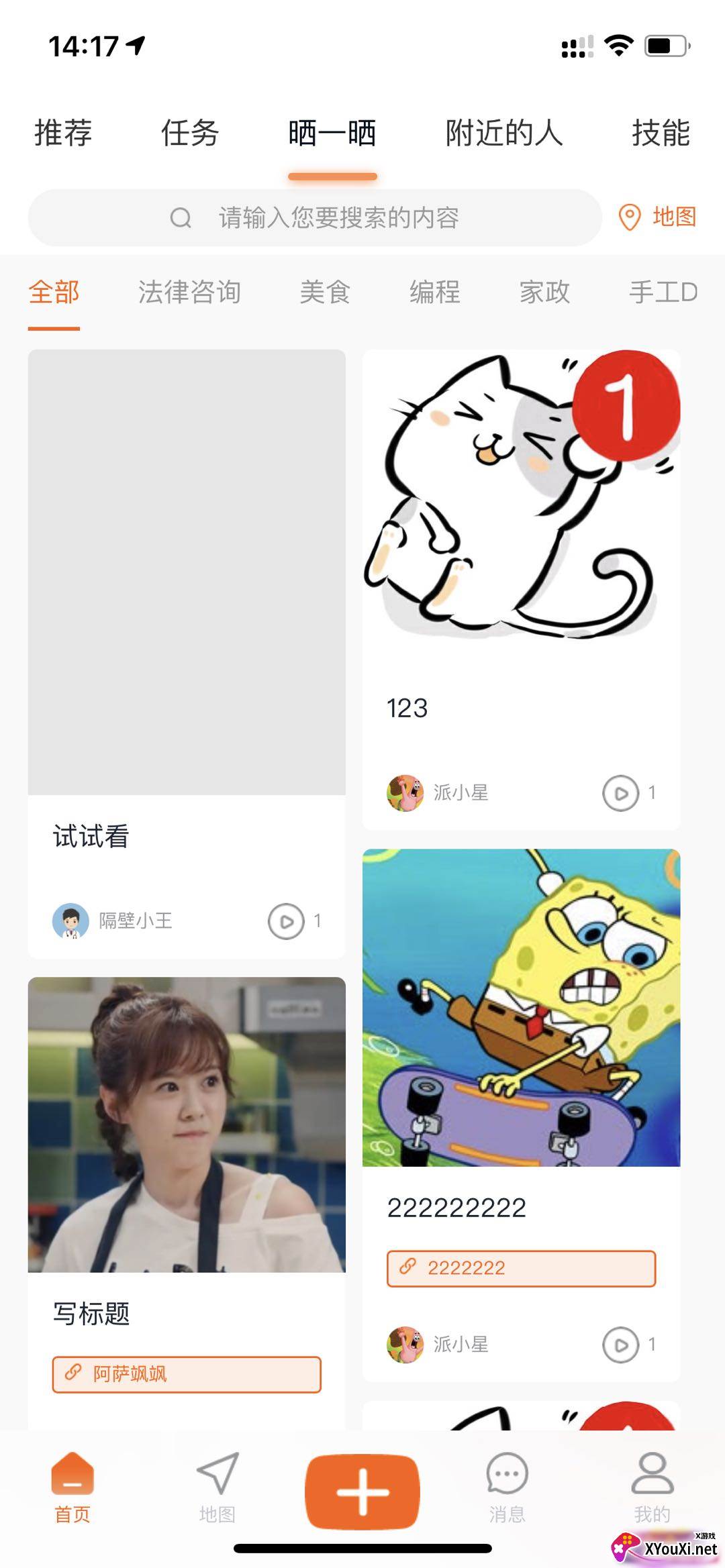725x1568 pixels.
Task: Open the 地图 map icon beside search bar
Action: click(x=631, y=217)
